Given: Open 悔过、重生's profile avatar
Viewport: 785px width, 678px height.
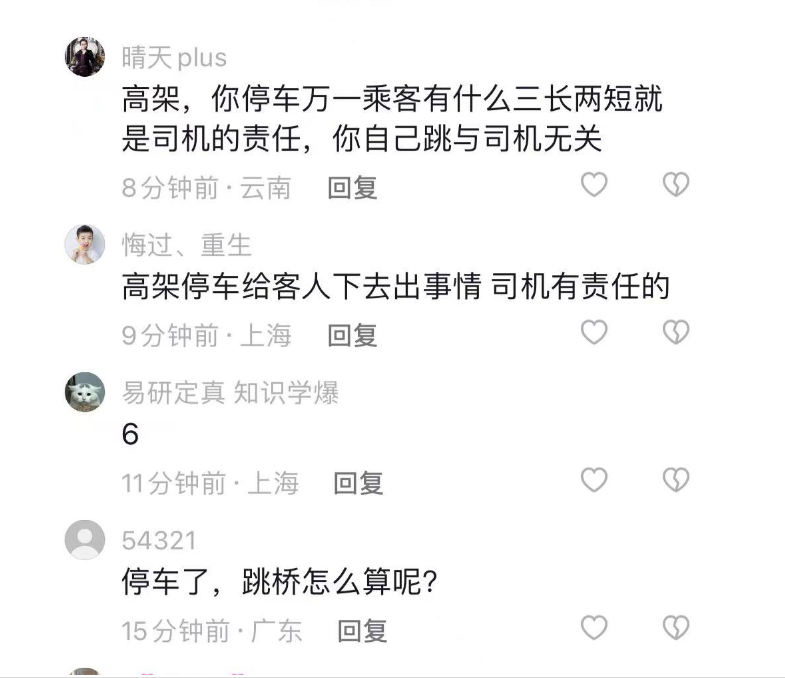Looking at the screenshot, I should pos(85,244).
